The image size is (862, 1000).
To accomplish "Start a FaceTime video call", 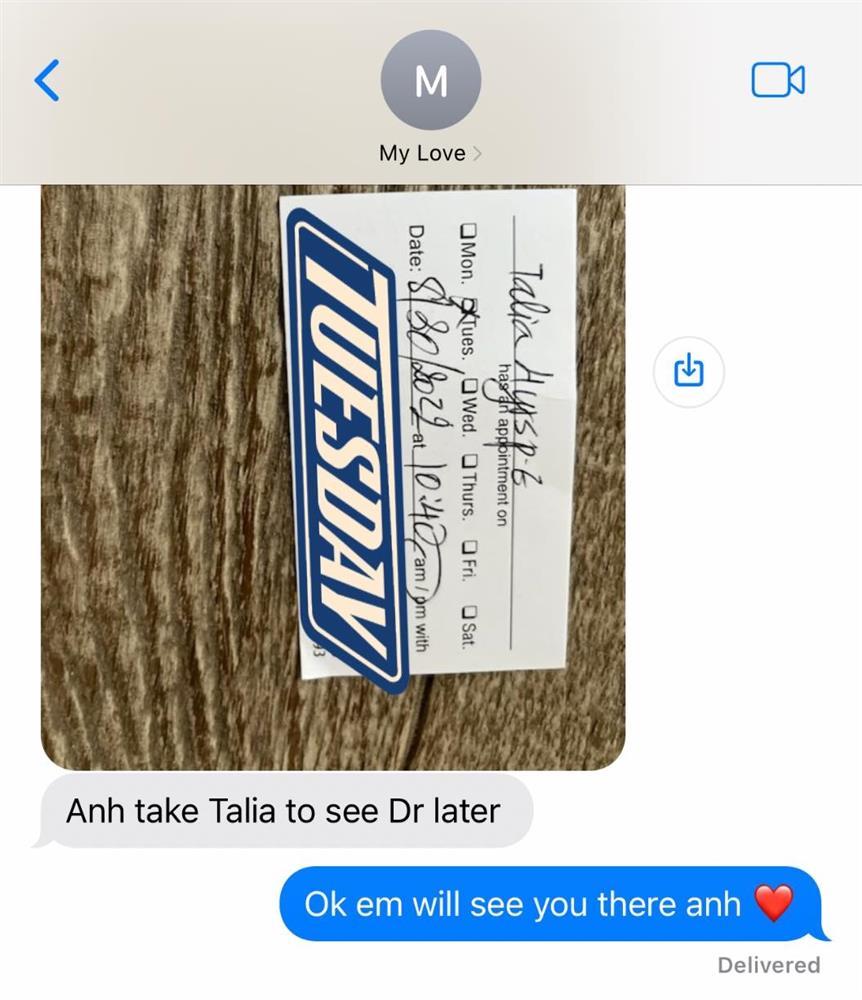I will (x=777, y=80).
